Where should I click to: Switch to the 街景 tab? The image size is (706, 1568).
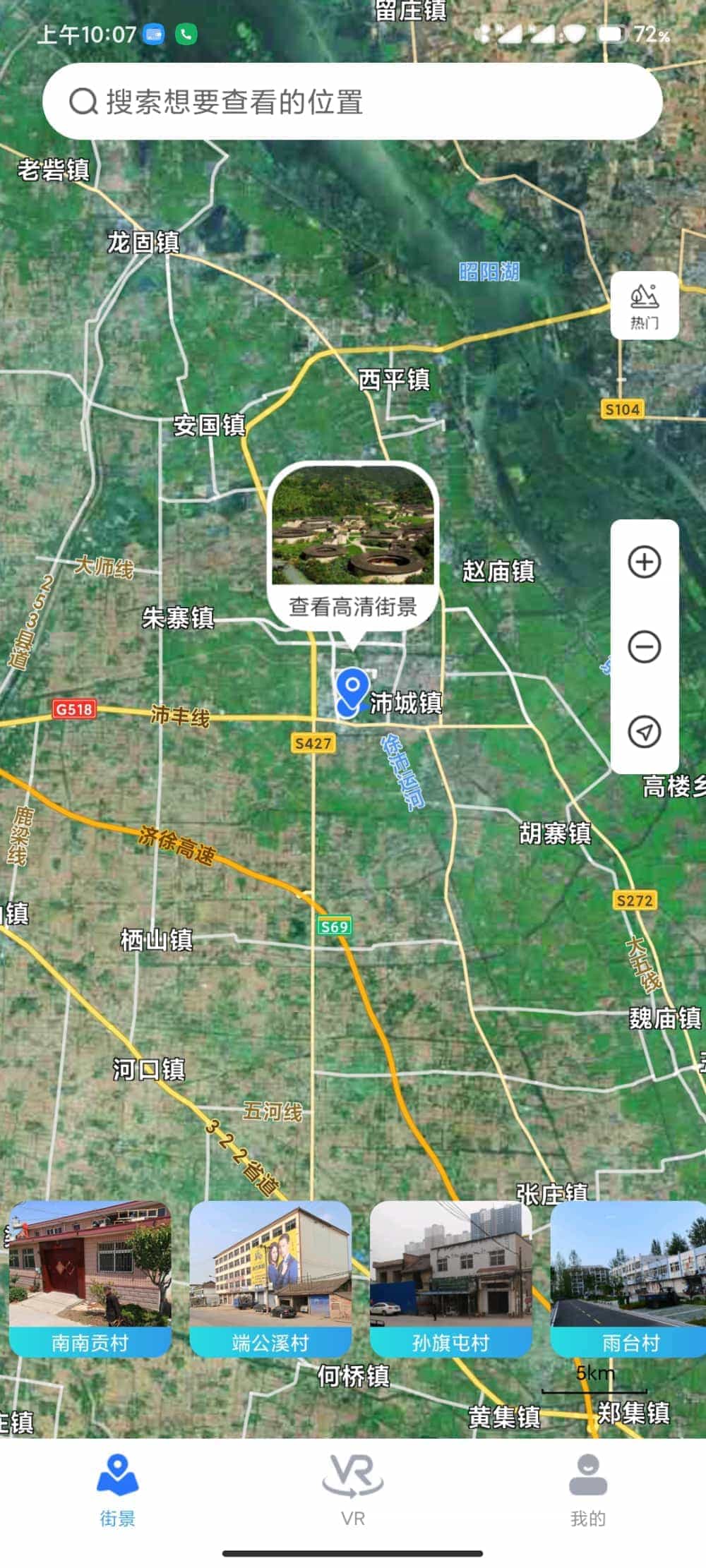117,1489
